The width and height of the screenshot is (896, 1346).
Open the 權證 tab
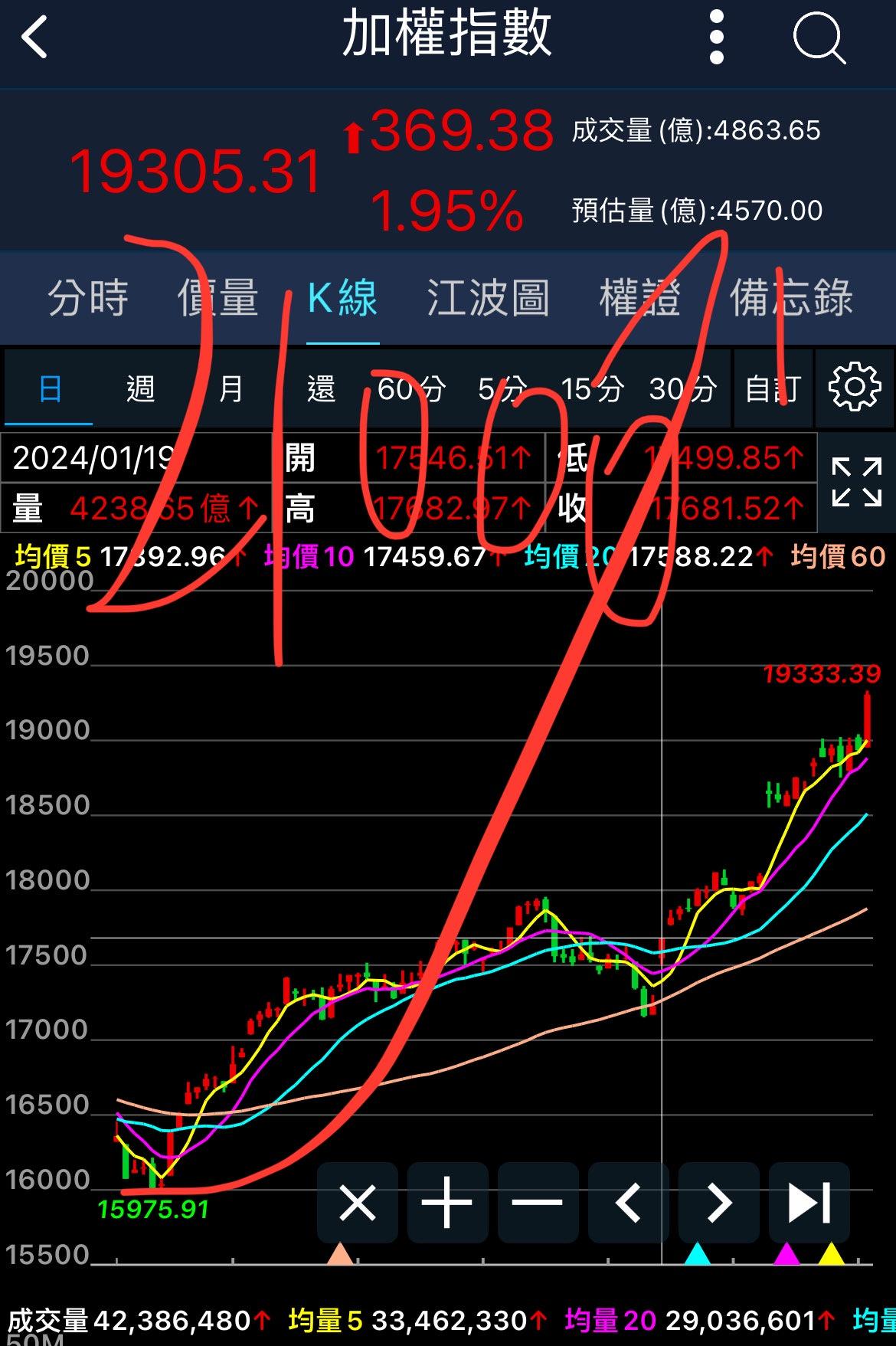click(x=639, y=297)
